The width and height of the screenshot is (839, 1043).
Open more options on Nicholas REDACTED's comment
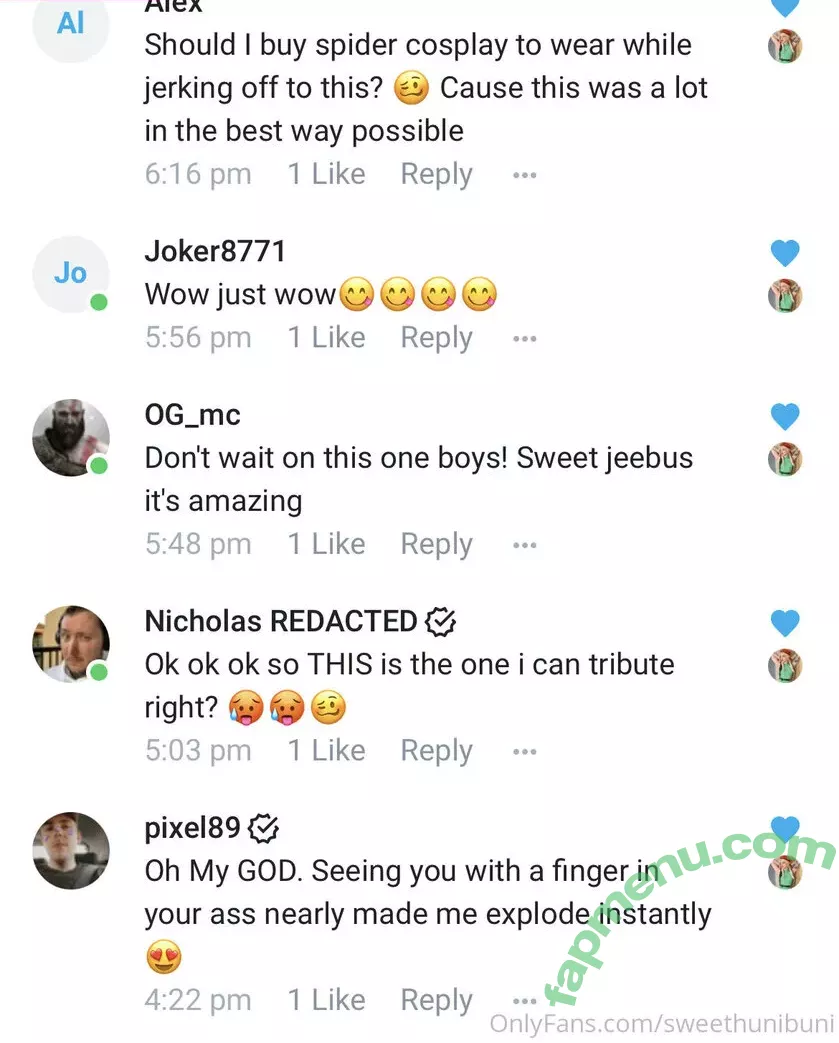(524, 751)
